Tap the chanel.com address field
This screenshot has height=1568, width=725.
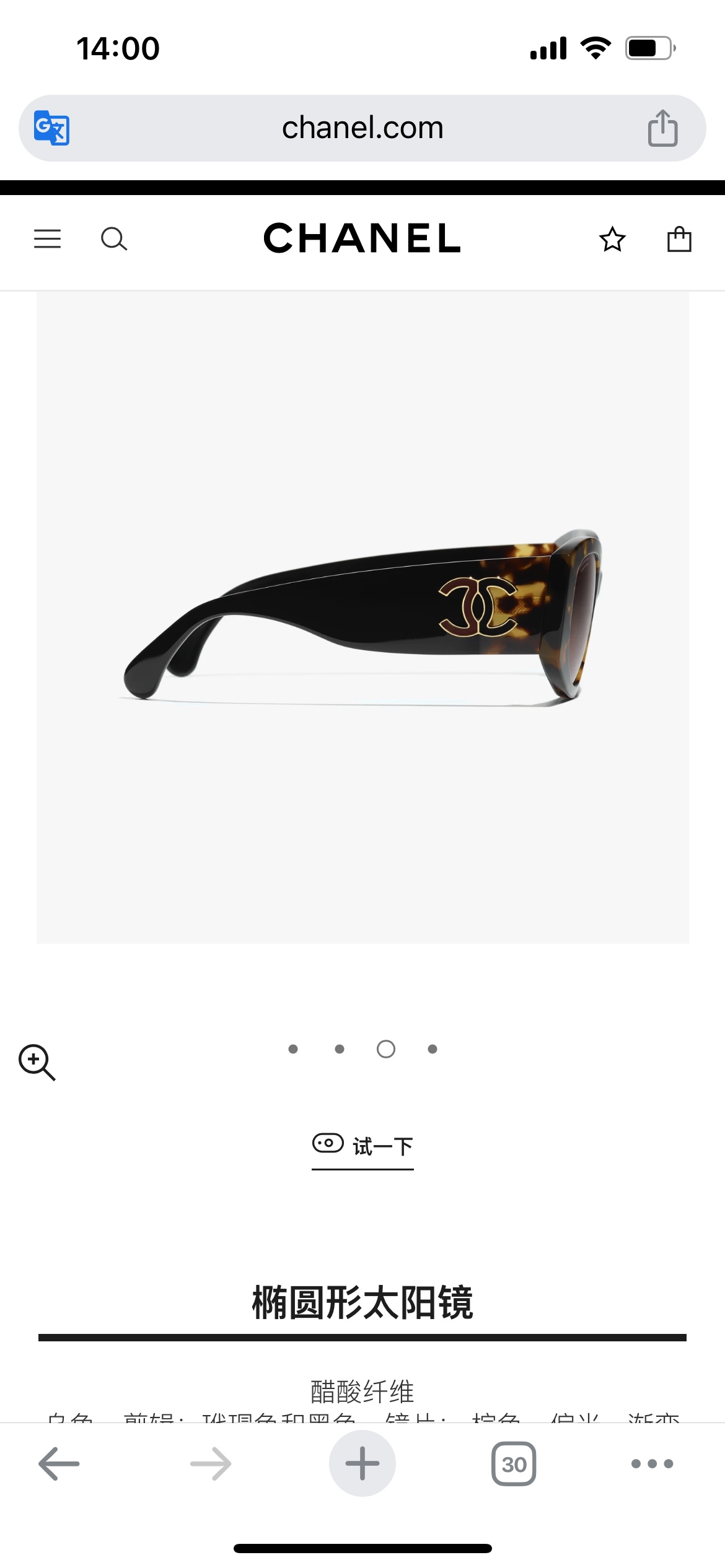point(362,128)
